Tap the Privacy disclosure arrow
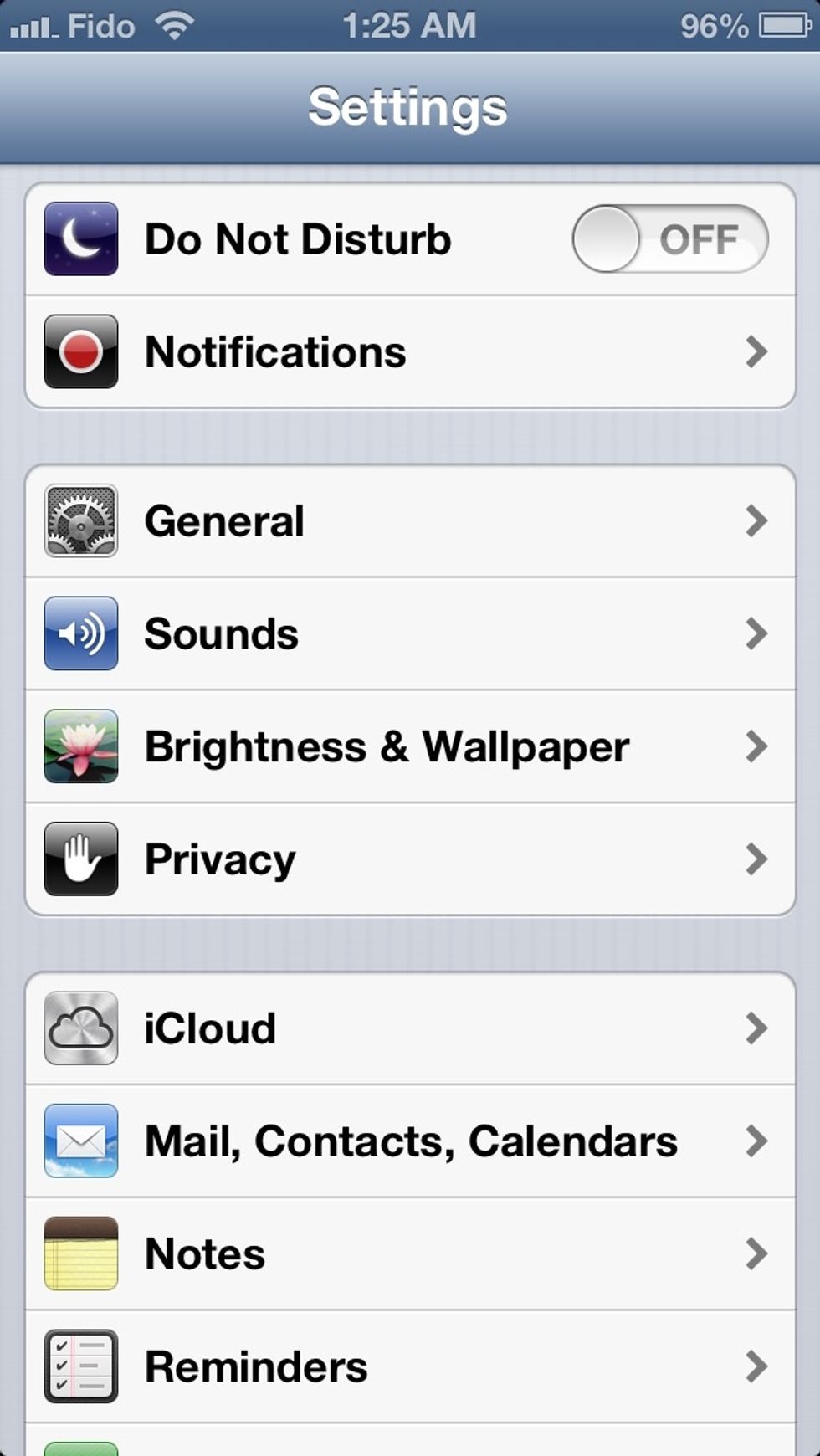The image size is (820, 1456). click(x=756, y=859)
